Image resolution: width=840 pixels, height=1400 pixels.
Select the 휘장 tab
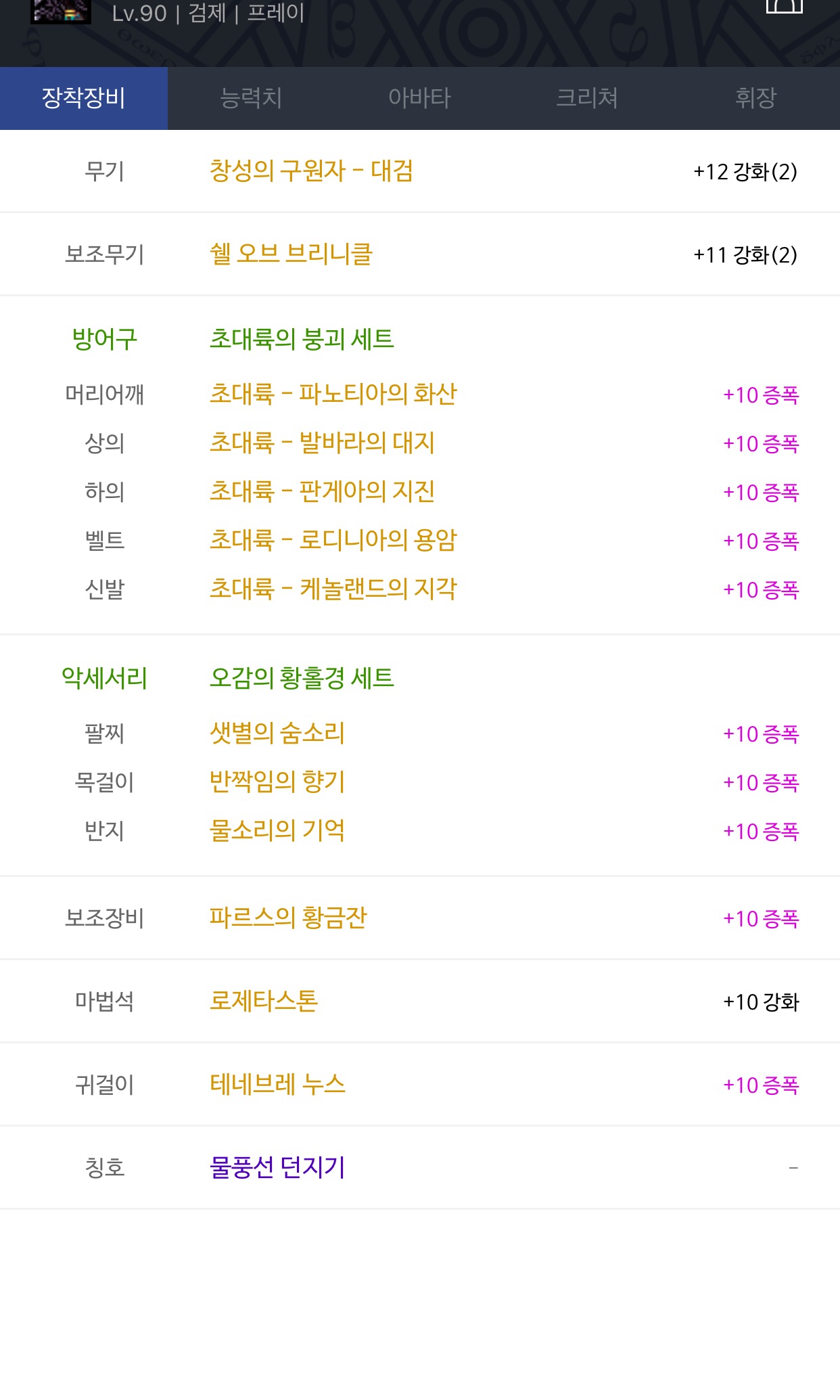pyautogui.click(x=755, y=98)
